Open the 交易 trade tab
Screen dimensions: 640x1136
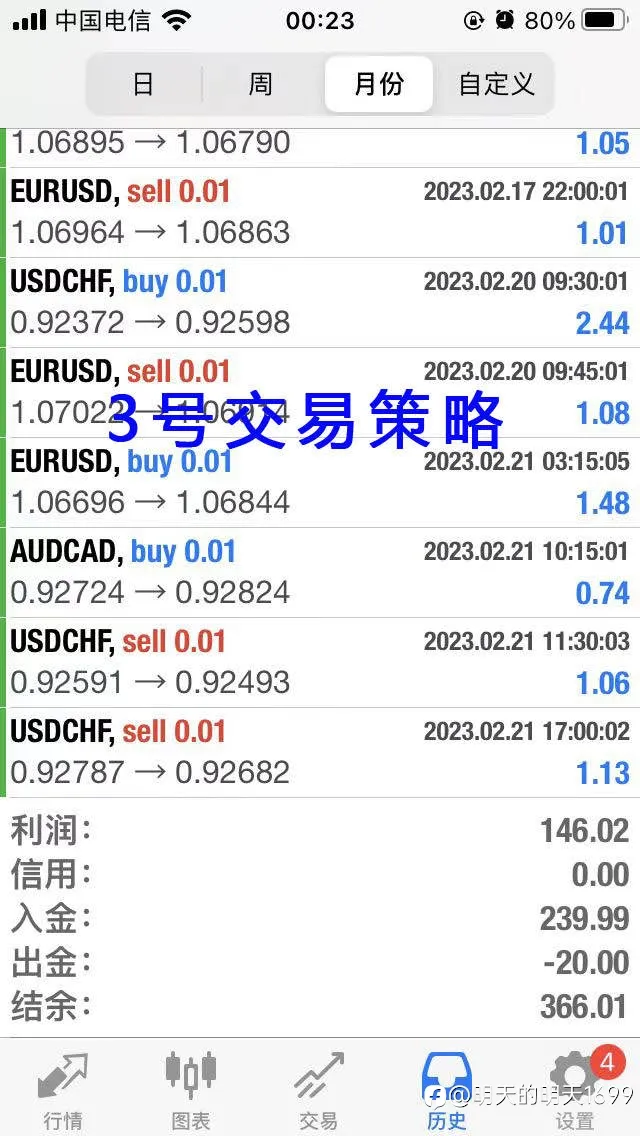[319, 1089]
